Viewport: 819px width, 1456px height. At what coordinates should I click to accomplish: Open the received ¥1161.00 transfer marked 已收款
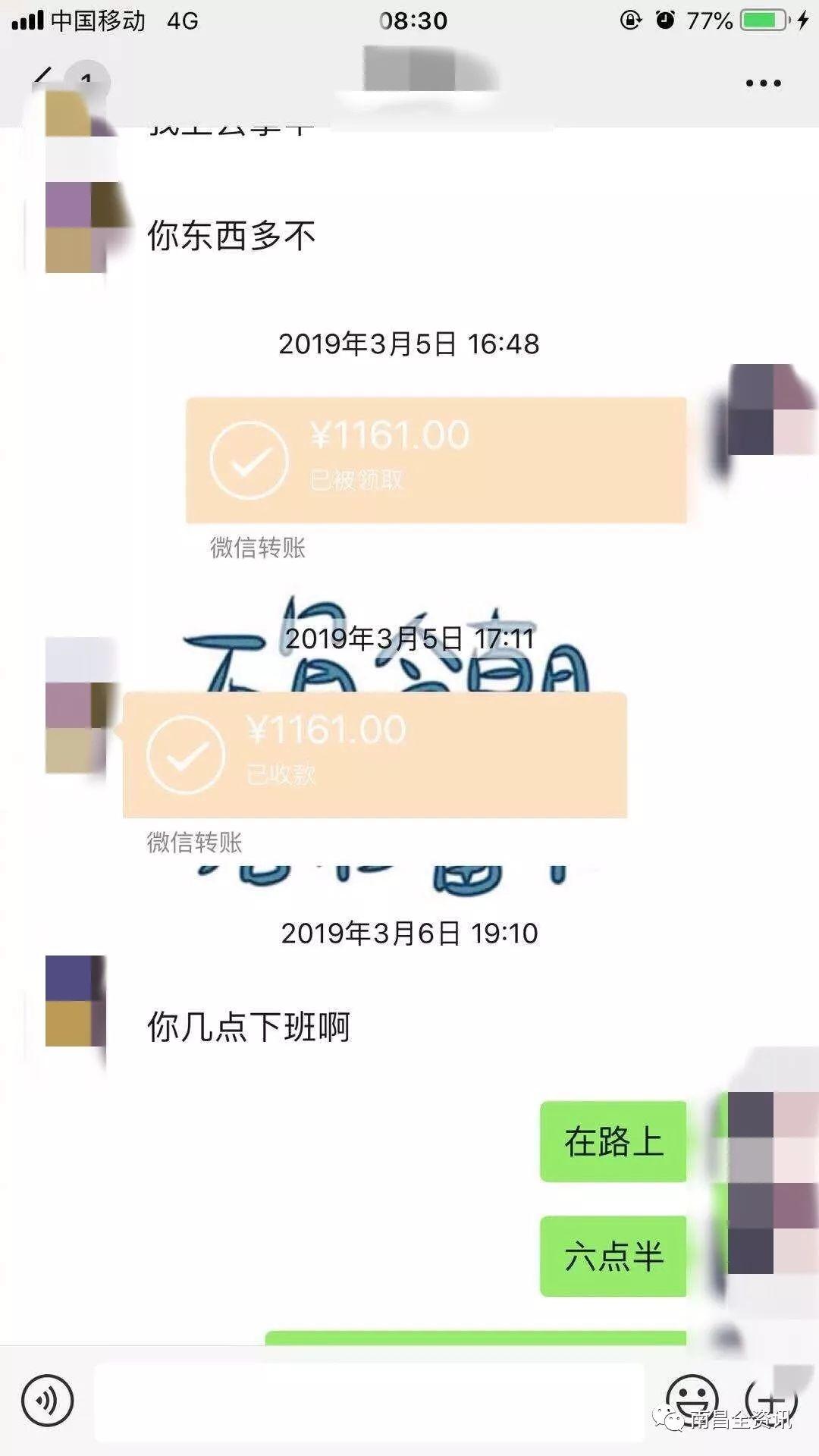[x=375, y=755]
